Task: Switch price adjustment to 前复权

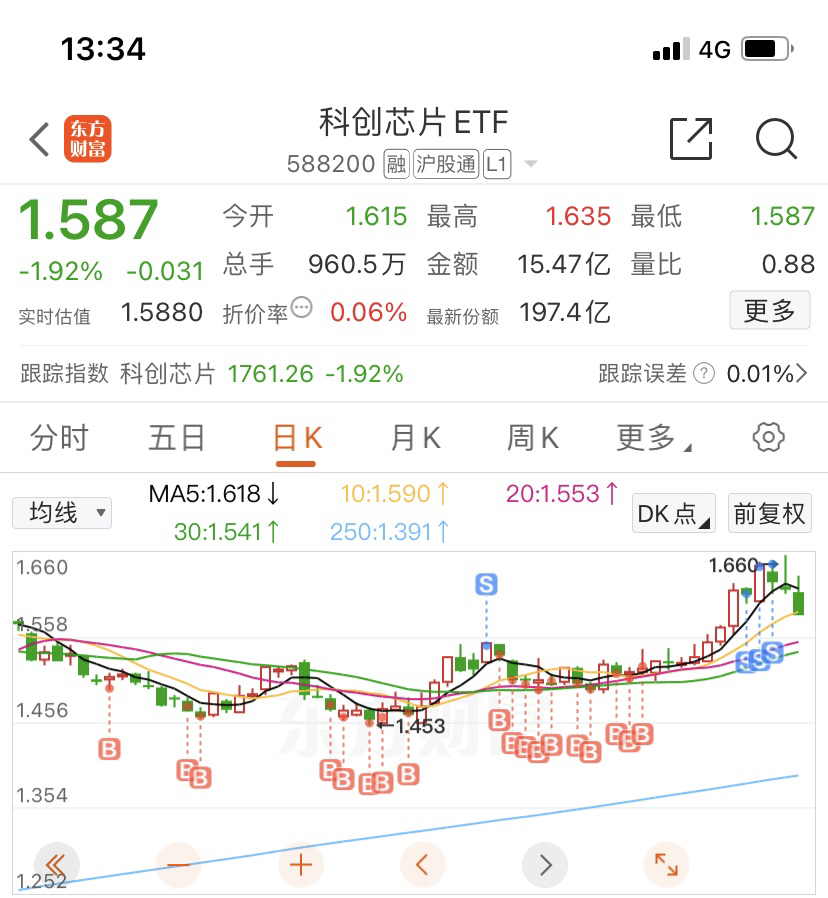Action: (770, 513)
